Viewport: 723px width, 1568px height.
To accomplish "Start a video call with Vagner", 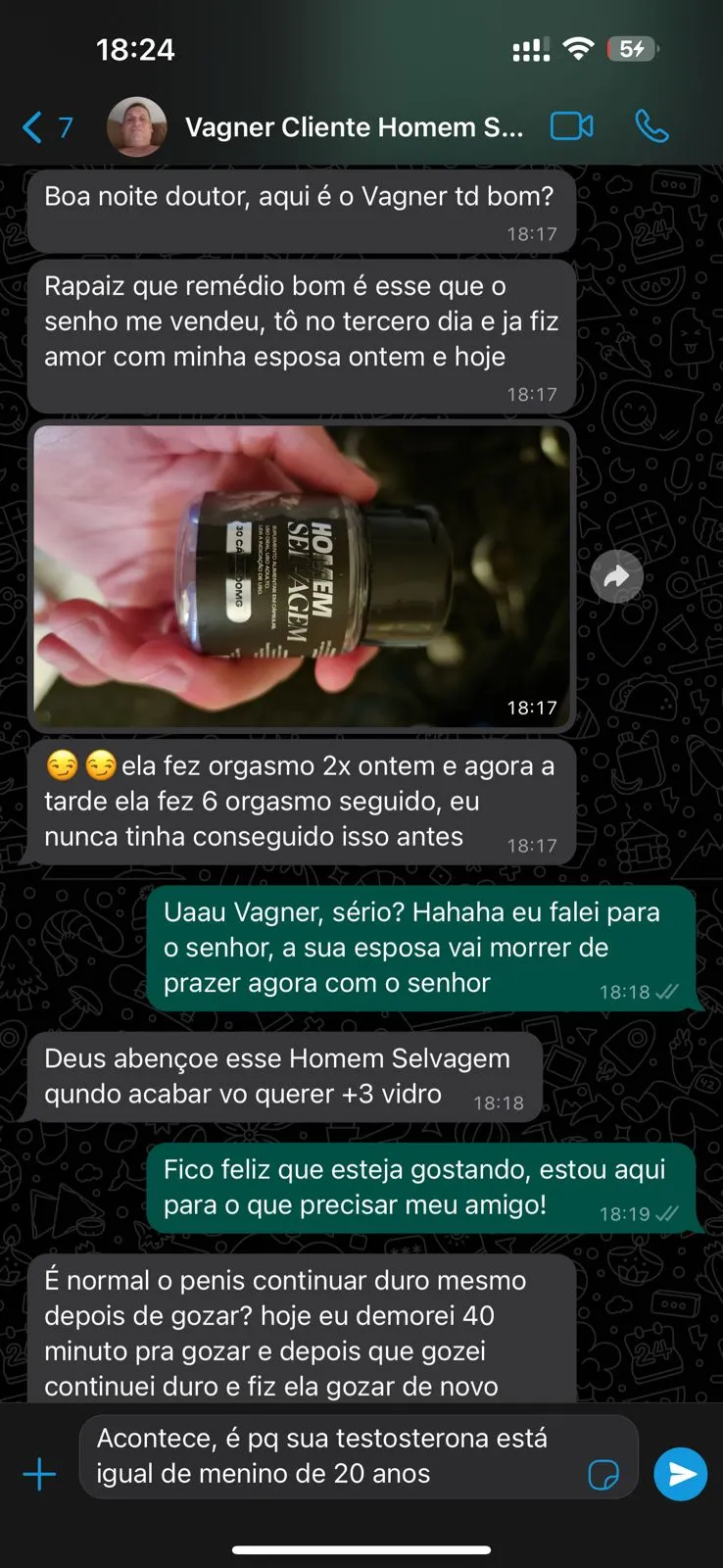I will 571,126.
